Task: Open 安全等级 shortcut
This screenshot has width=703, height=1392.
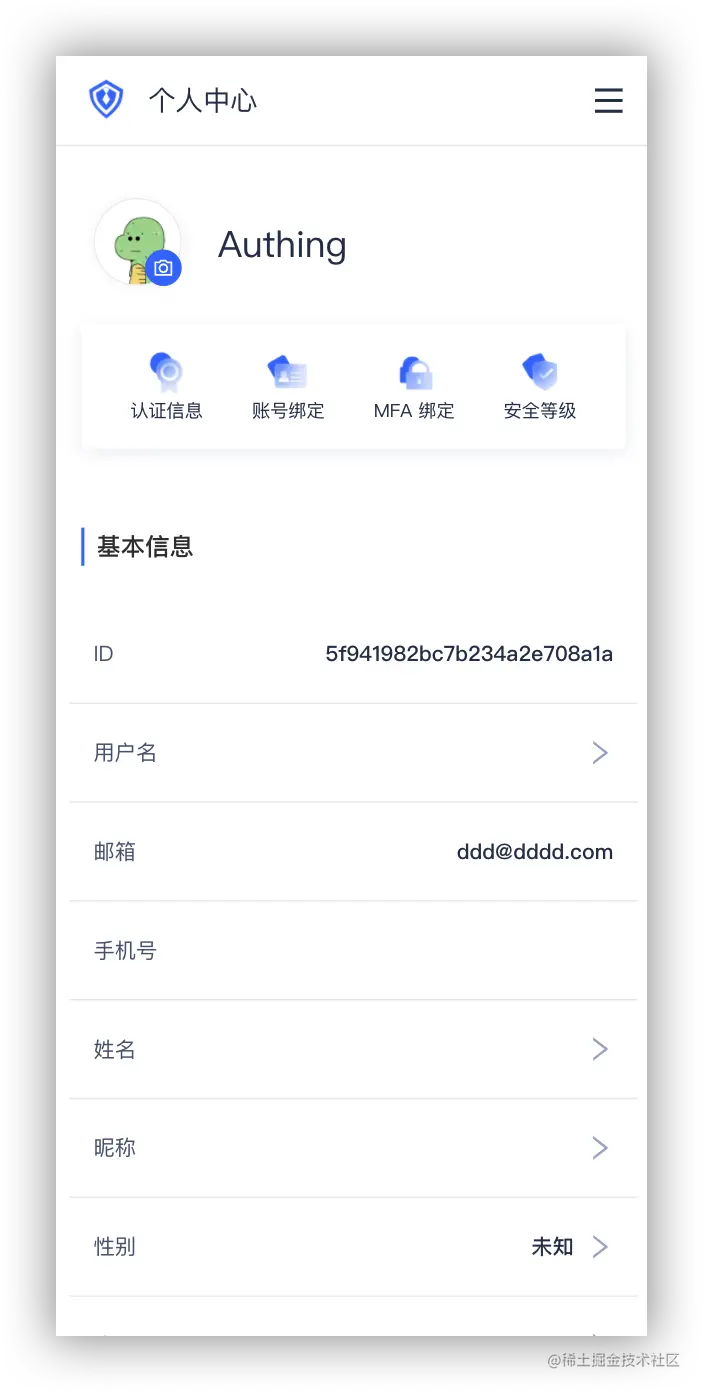Action: click(x=540, y=387)
